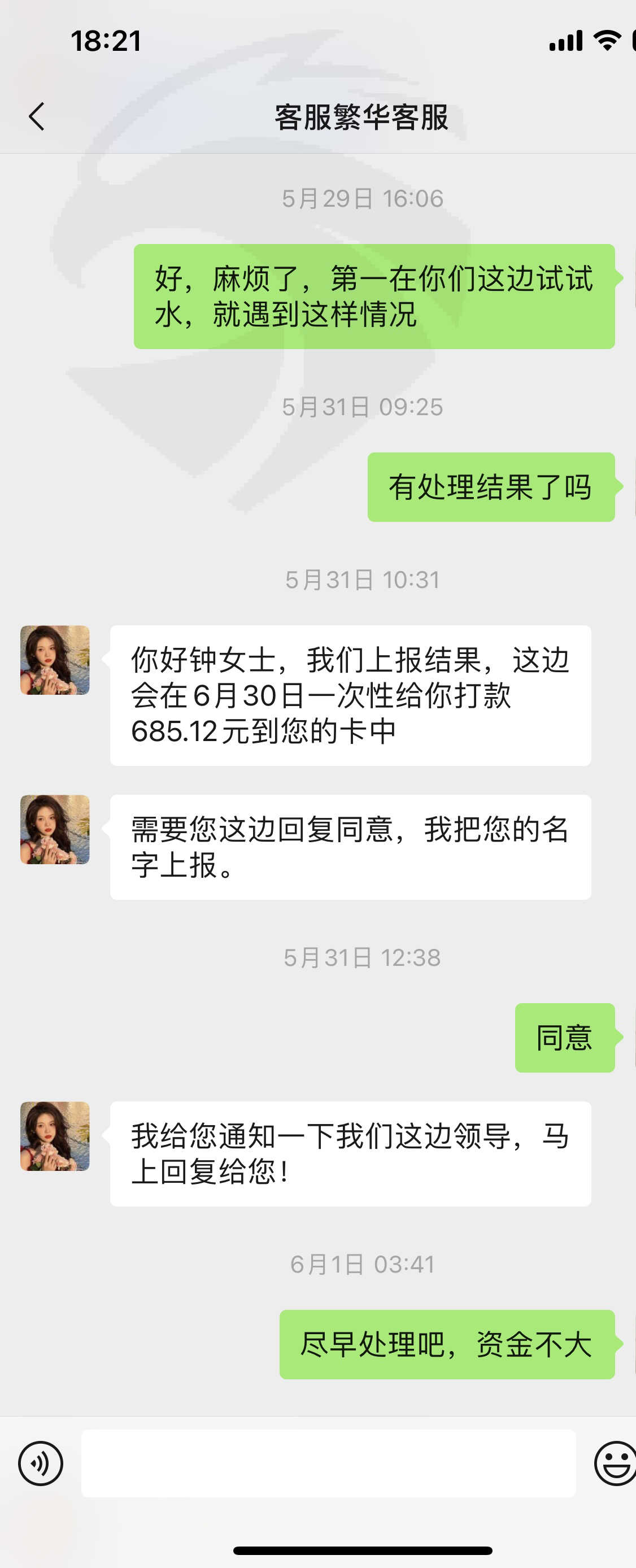Open avatar beside 我给您通知一下 message
The image size is (636, 1568).
point(55,1136)
